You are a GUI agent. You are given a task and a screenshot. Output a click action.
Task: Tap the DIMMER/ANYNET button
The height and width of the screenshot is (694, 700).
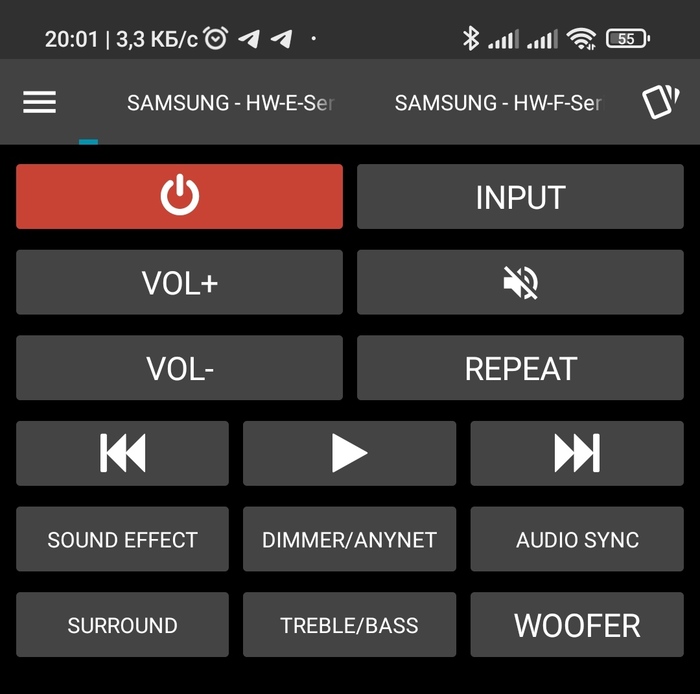coord(349,540)
